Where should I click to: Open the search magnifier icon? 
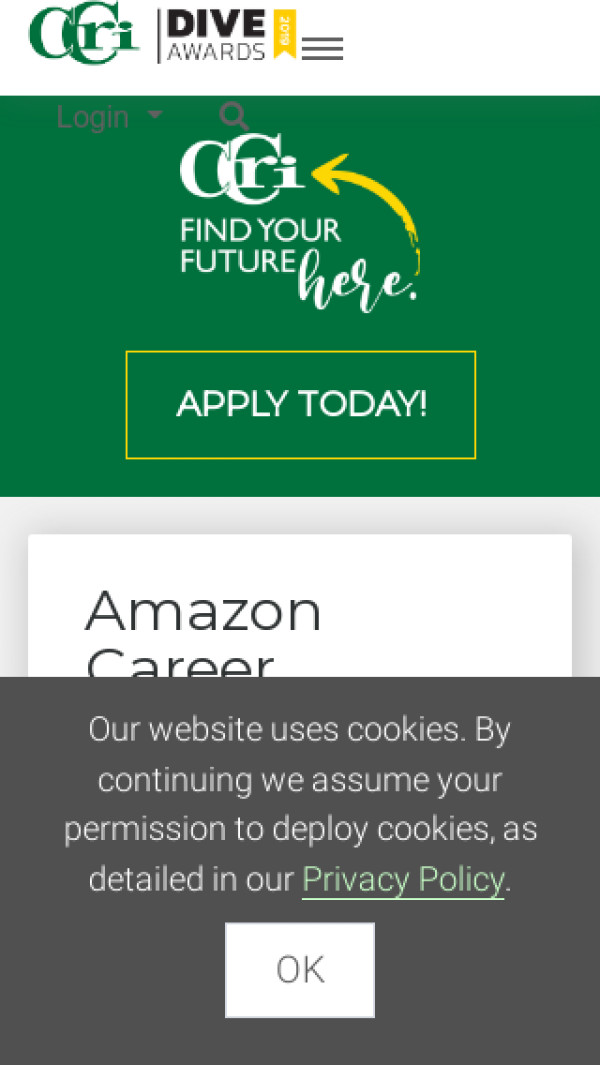tap(233, 117)
